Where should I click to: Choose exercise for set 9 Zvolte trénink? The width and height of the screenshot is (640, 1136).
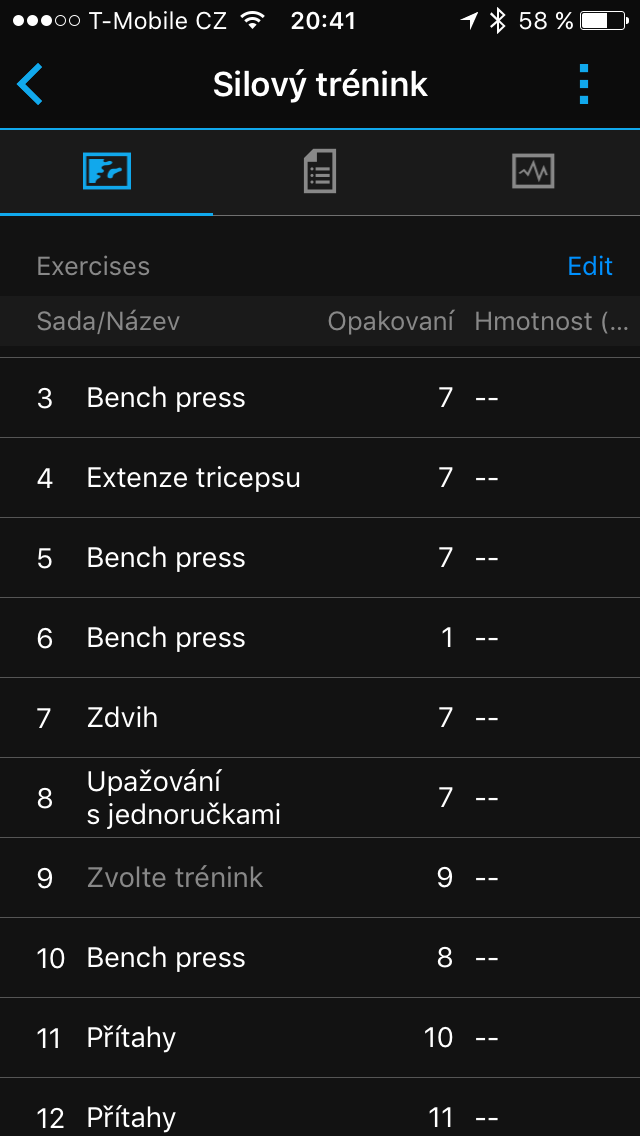[x=320, y=878]
